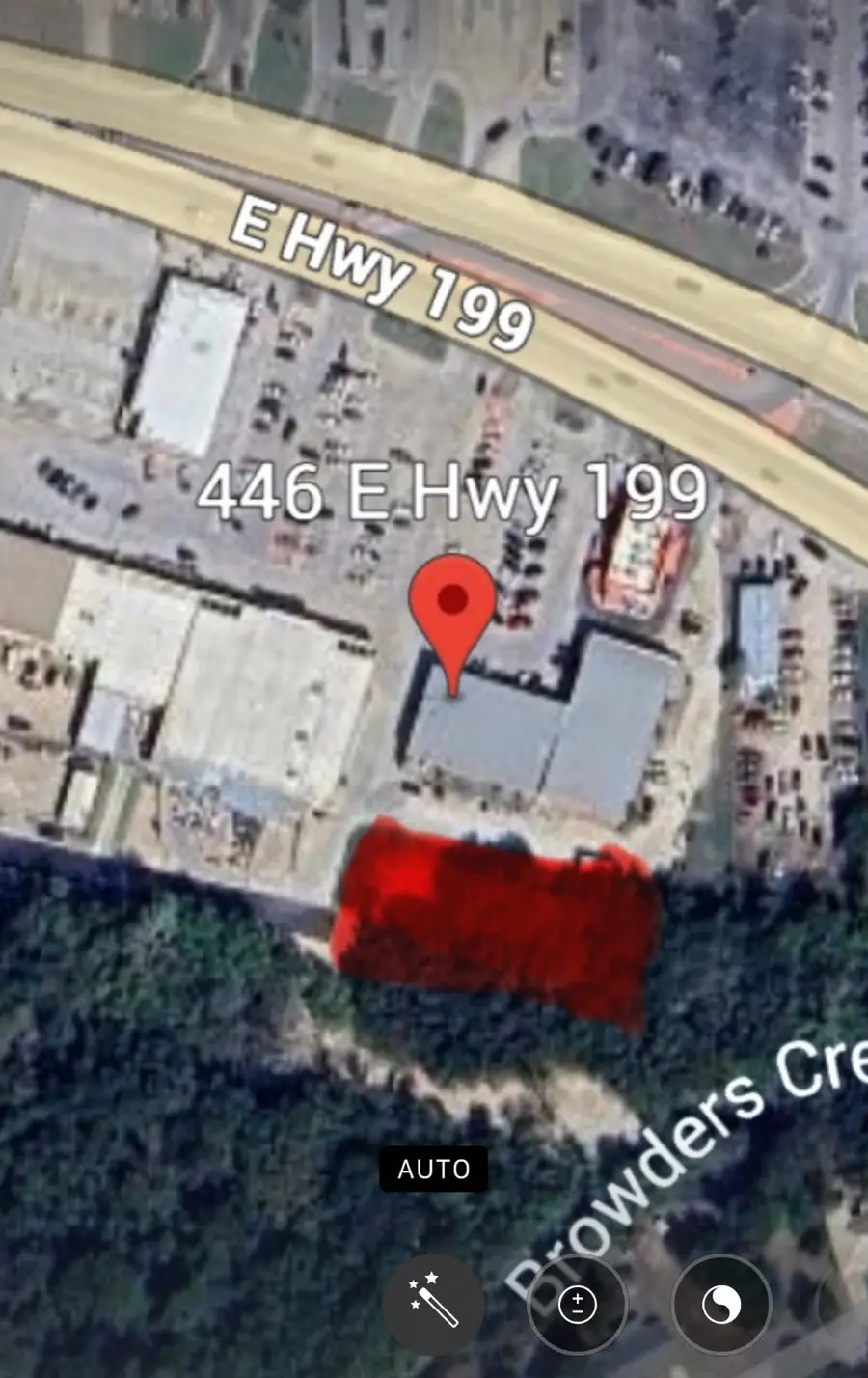
Task: Select the brilliance yin-yang adjustment
Action: tap(720, 1306)
